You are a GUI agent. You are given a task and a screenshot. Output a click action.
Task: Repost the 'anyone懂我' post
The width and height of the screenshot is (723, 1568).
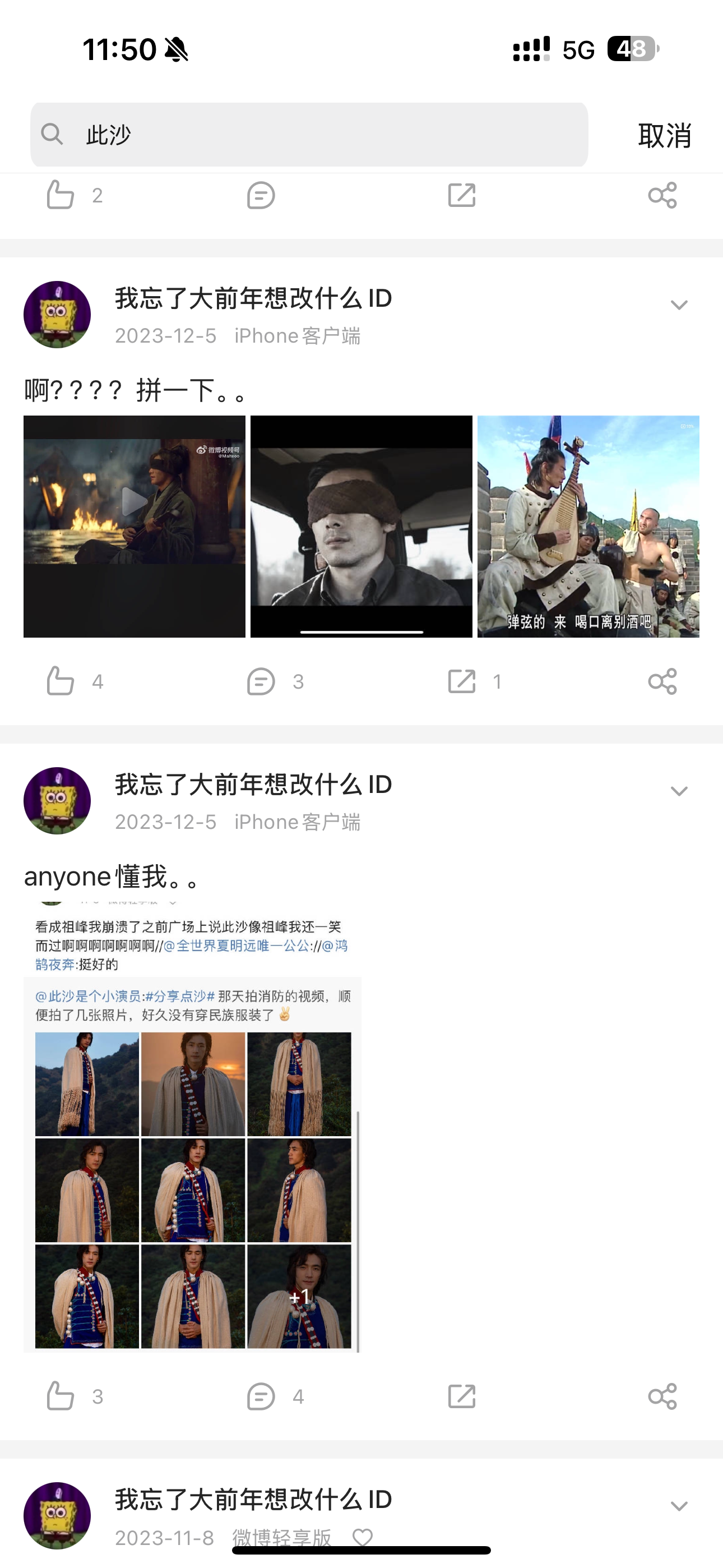pos(462,1396)
